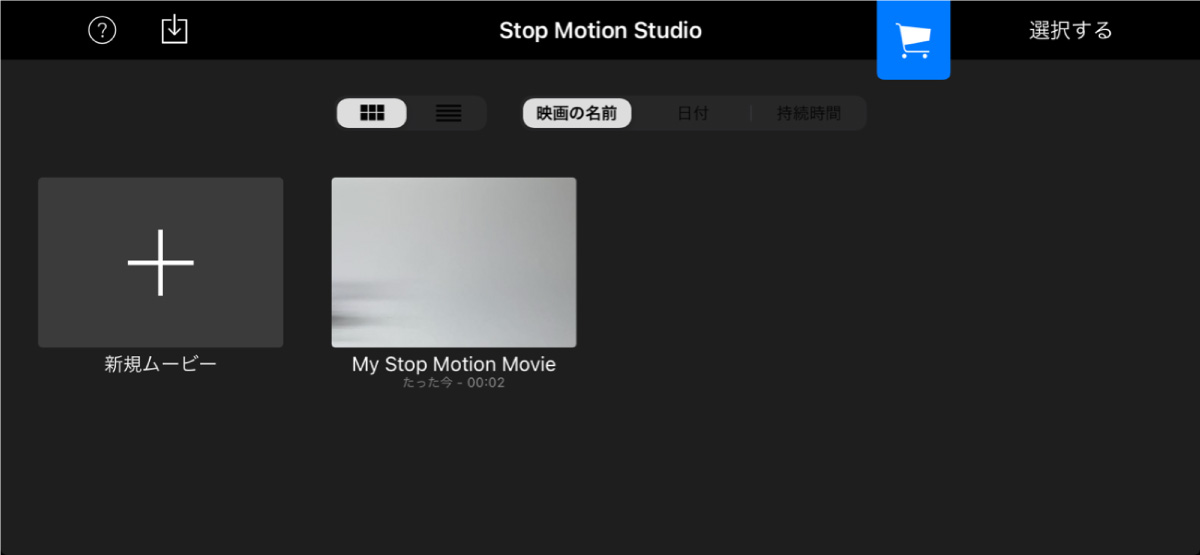The height and width of the screenshot is (555, 1200).
Task: Create a 新規ムービー
Action: [160, 262]
